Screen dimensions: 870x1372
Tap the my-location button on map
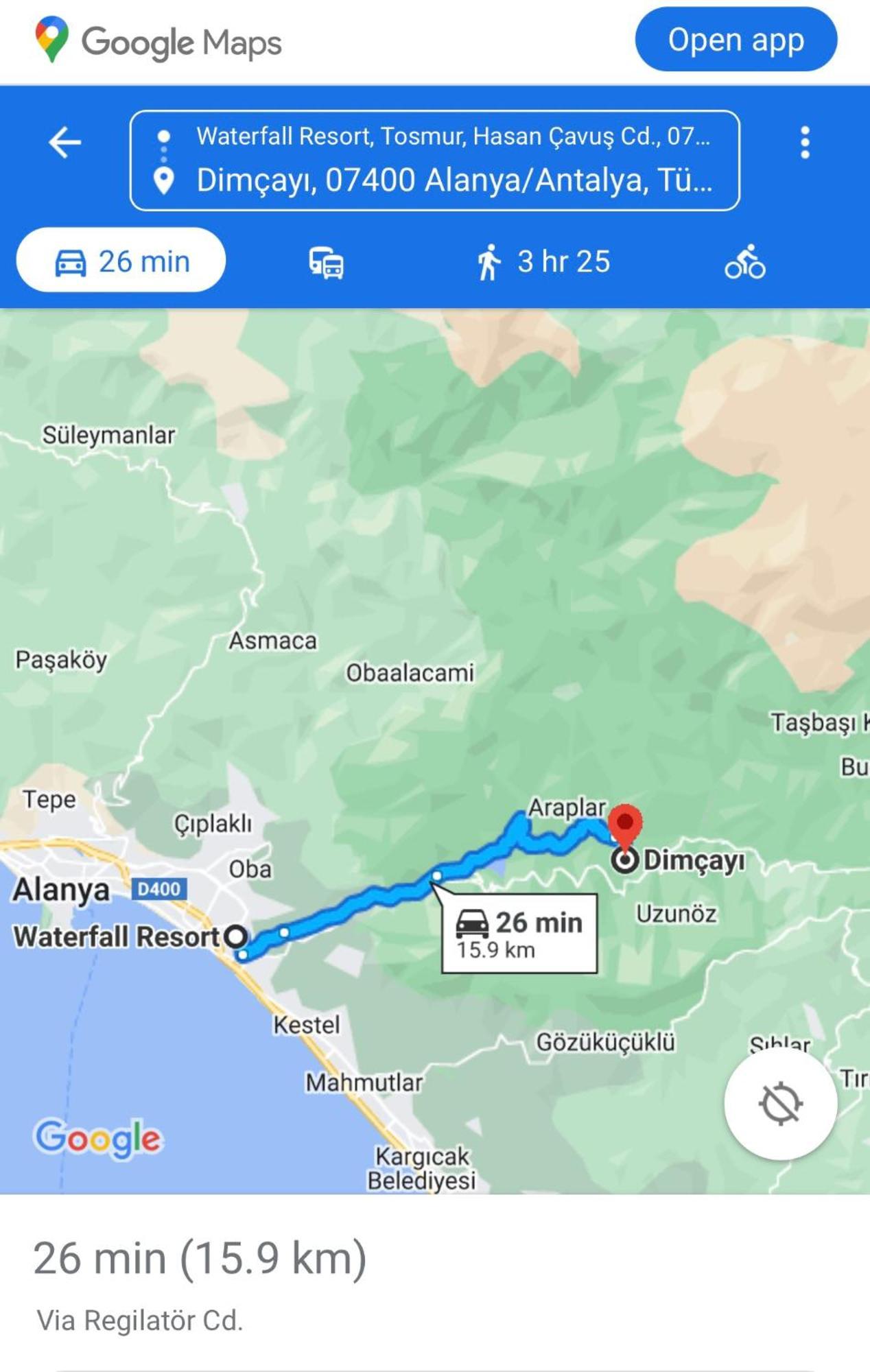780,1104
